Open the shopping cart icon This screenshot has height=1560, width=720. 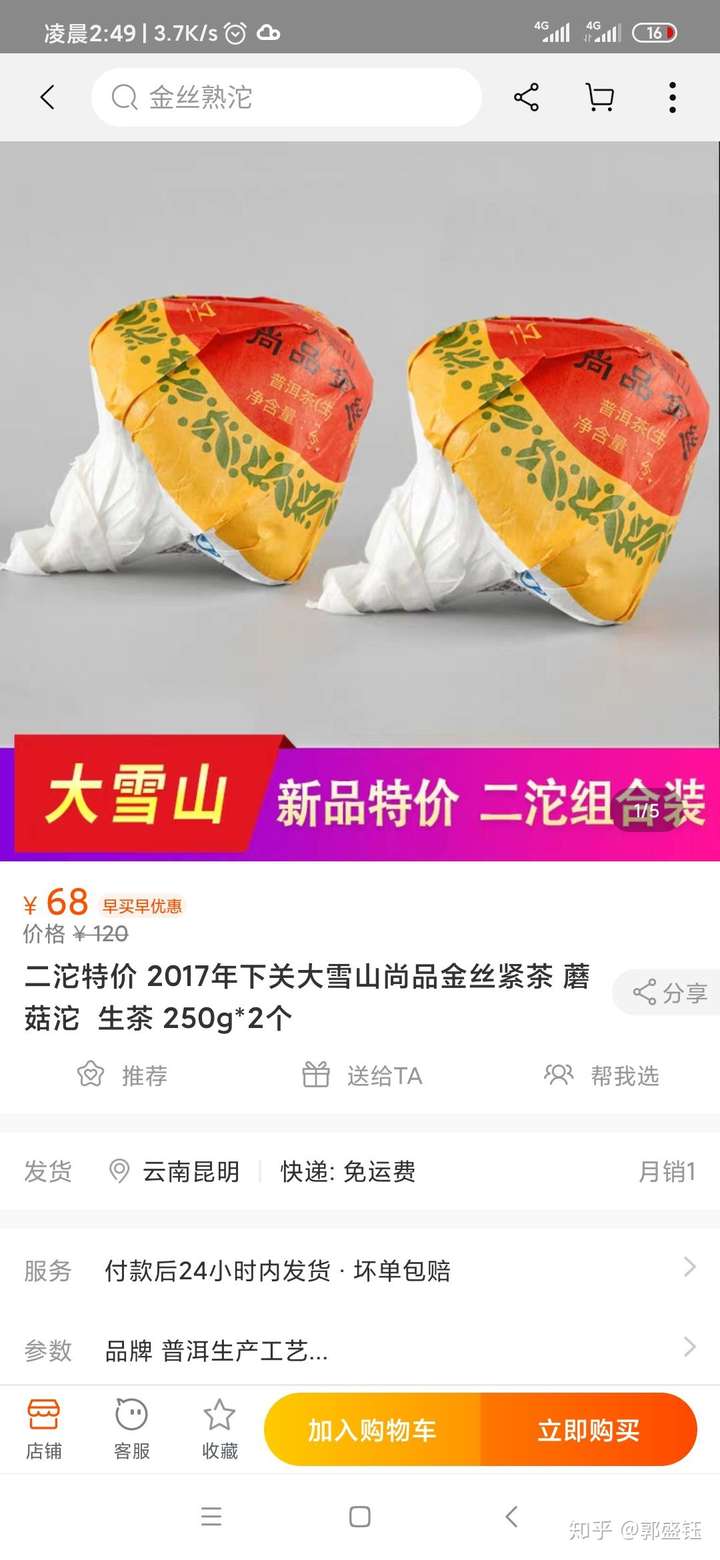point(599,97)
